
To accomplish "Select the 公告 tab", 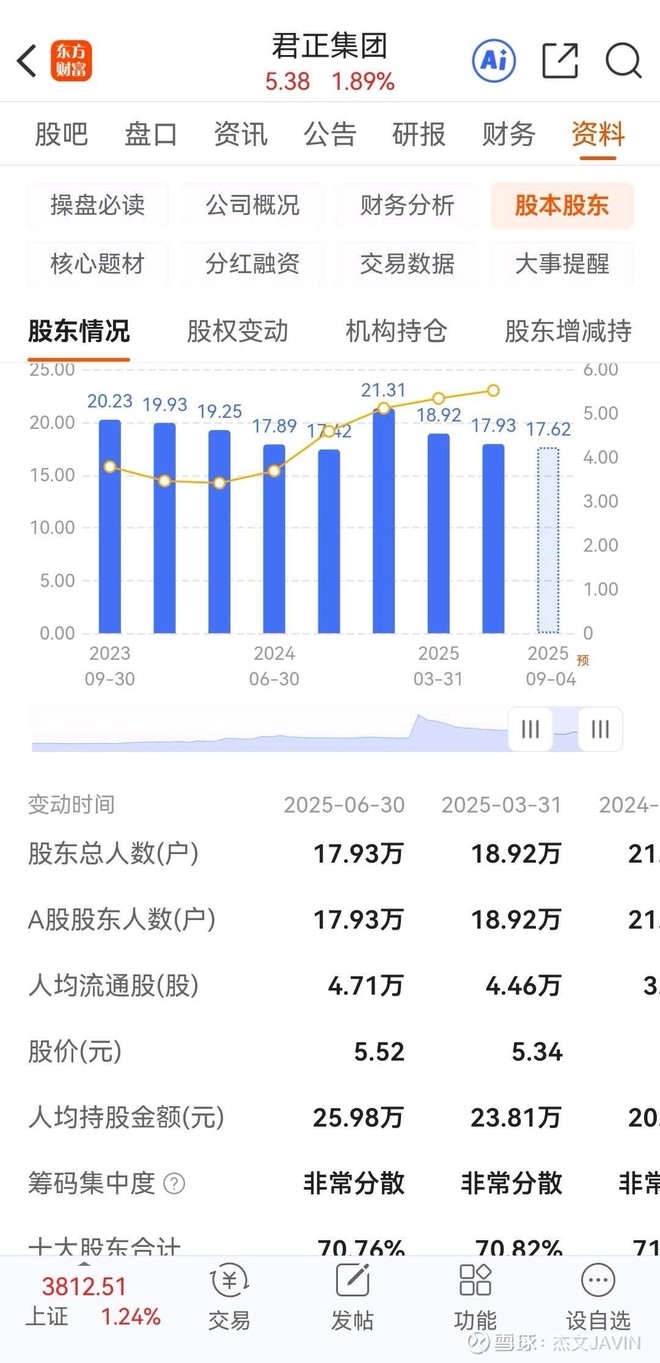I will click(x=329, y=134).
